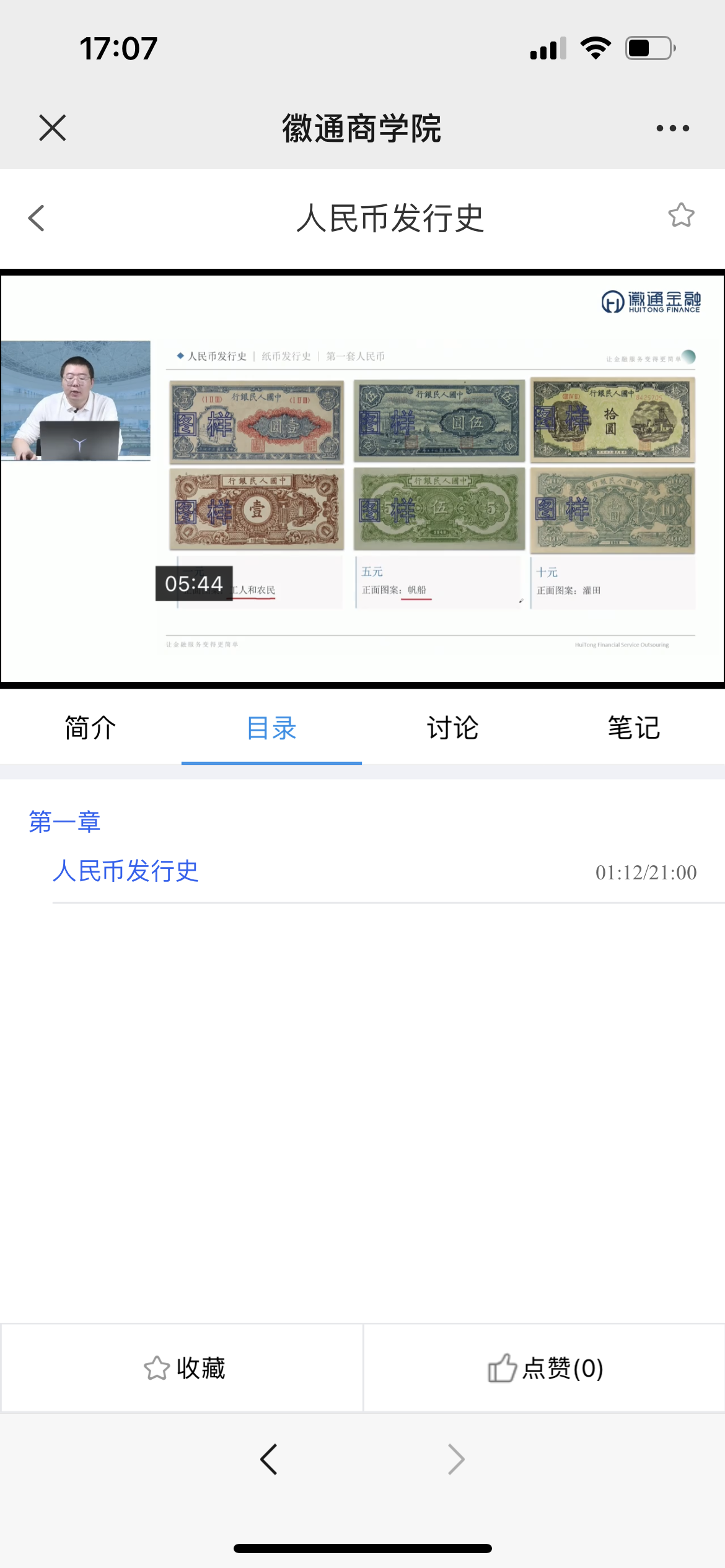Open the 讨论 tab

pyautogui.click(x=452, y=728)
